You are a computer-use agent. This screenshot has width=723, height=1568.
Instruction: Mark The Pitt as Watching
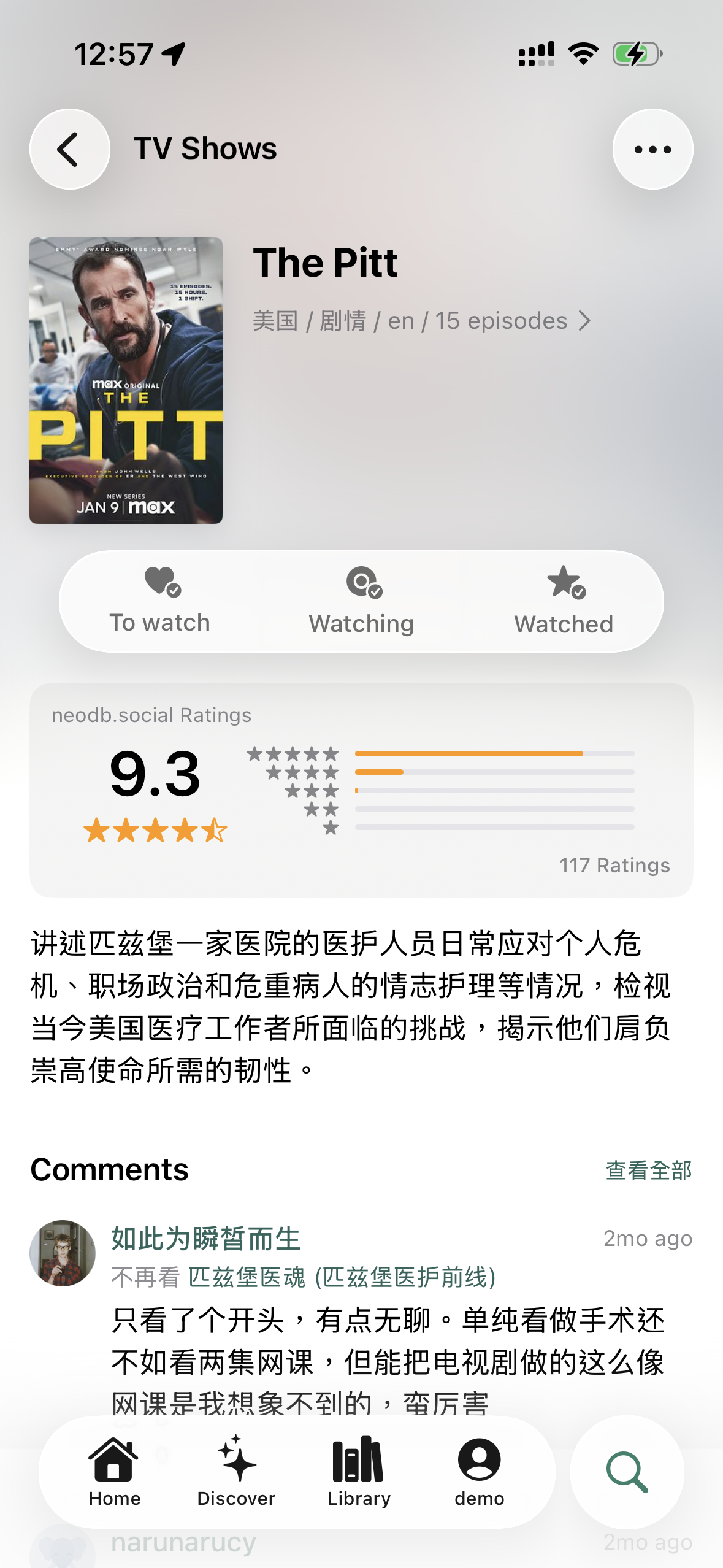[x=362, y=601]
